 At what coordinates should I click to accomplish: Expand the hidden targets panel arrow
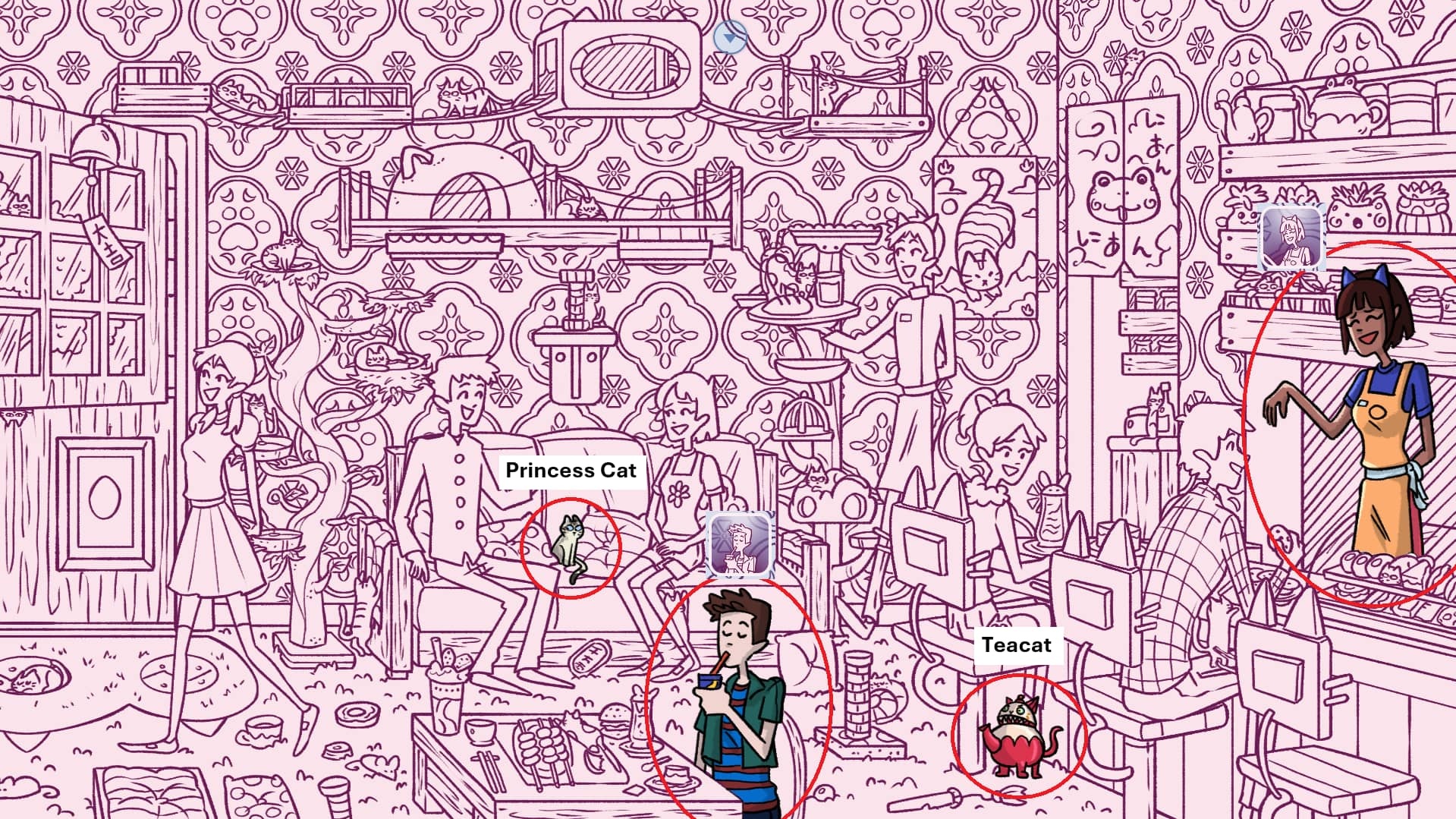(730, 36)
